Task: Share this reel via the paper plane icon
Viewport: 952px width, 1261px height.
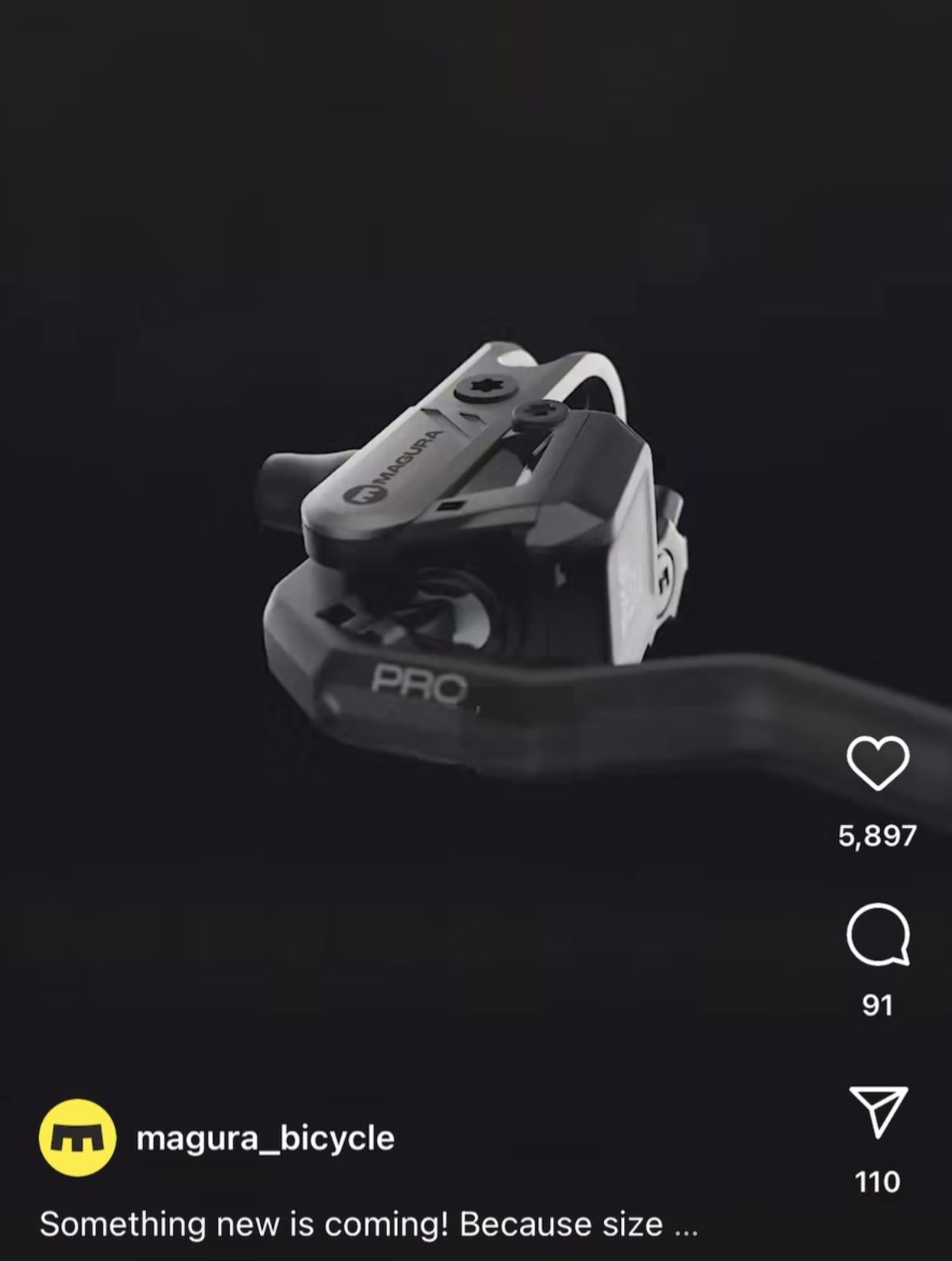Action: [878, 1112]
